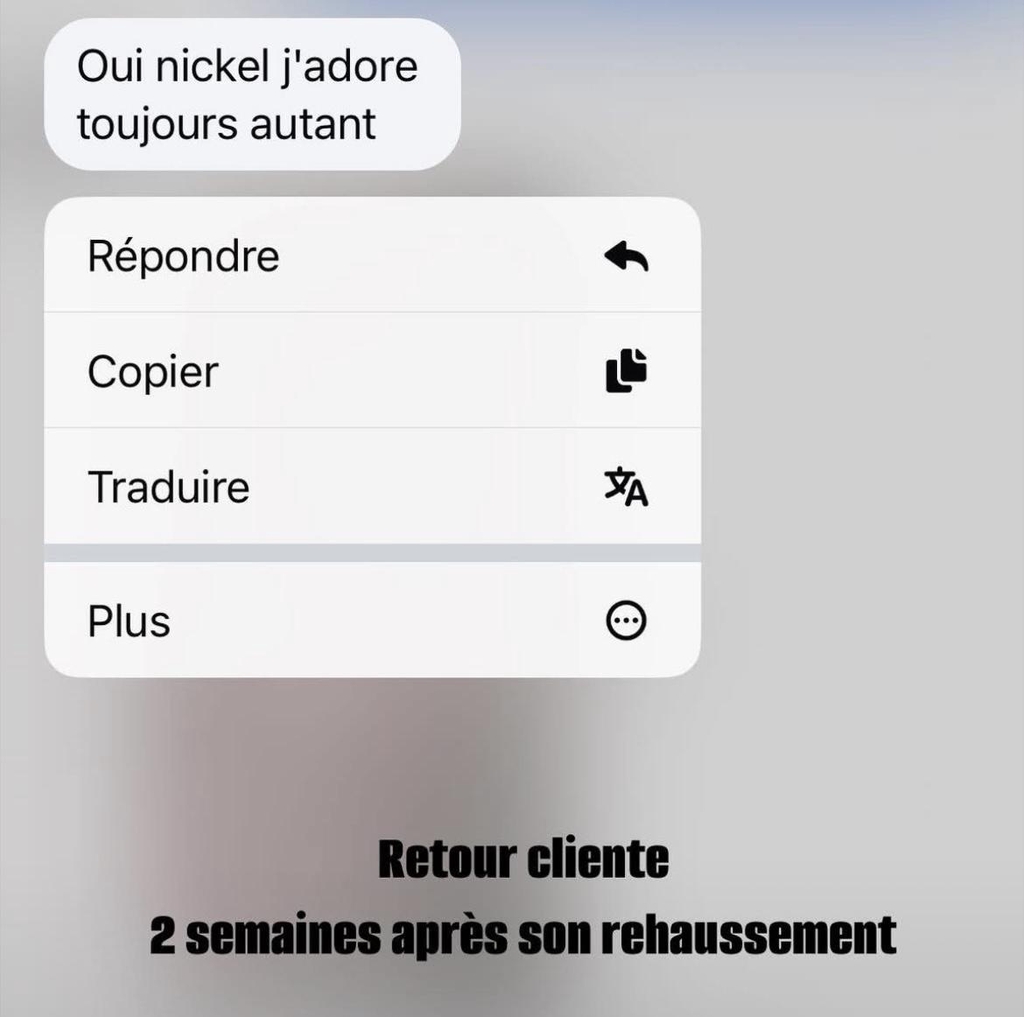Tap Traduire to translate the message

click(x=372, y=486)
